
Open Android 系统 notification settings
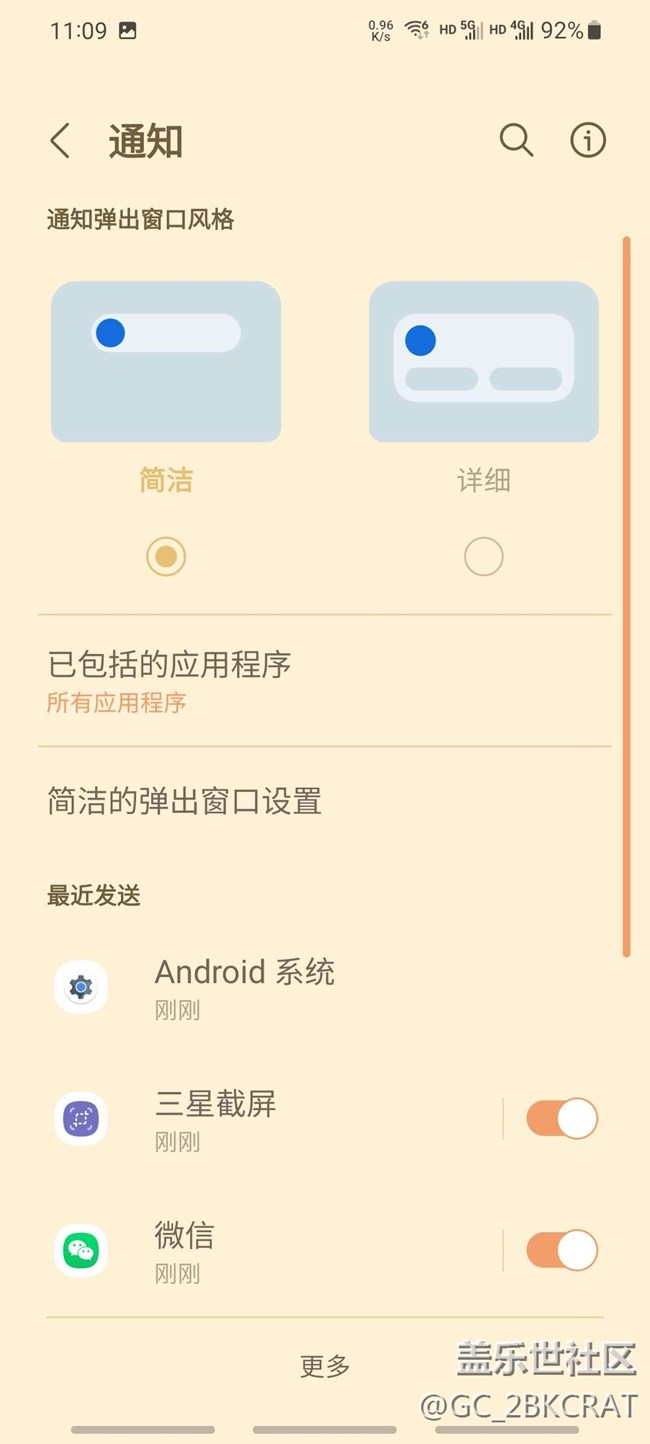(x=300, y=987)
